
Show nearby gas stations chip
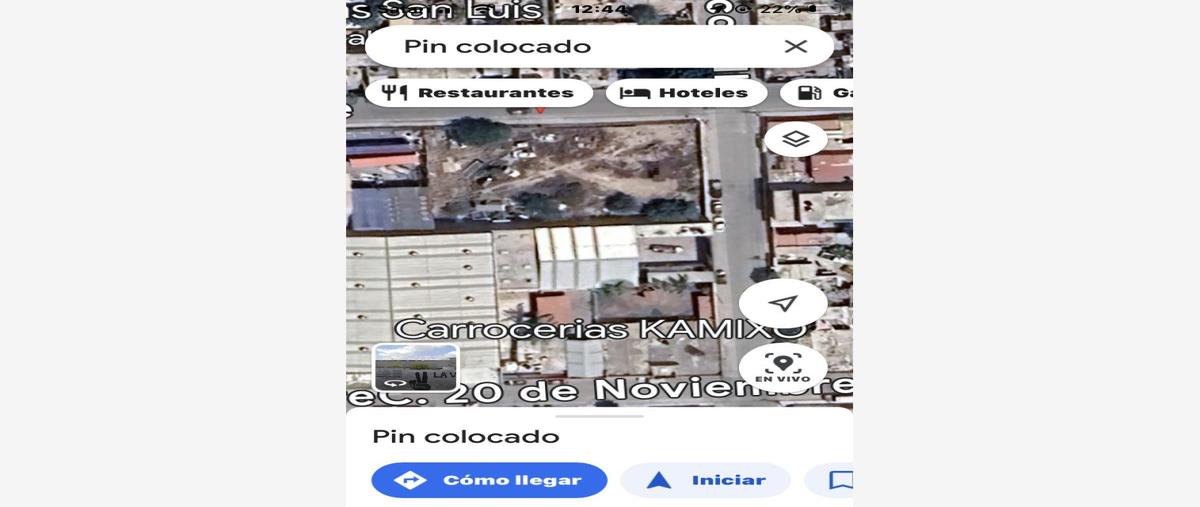[818, 93]
